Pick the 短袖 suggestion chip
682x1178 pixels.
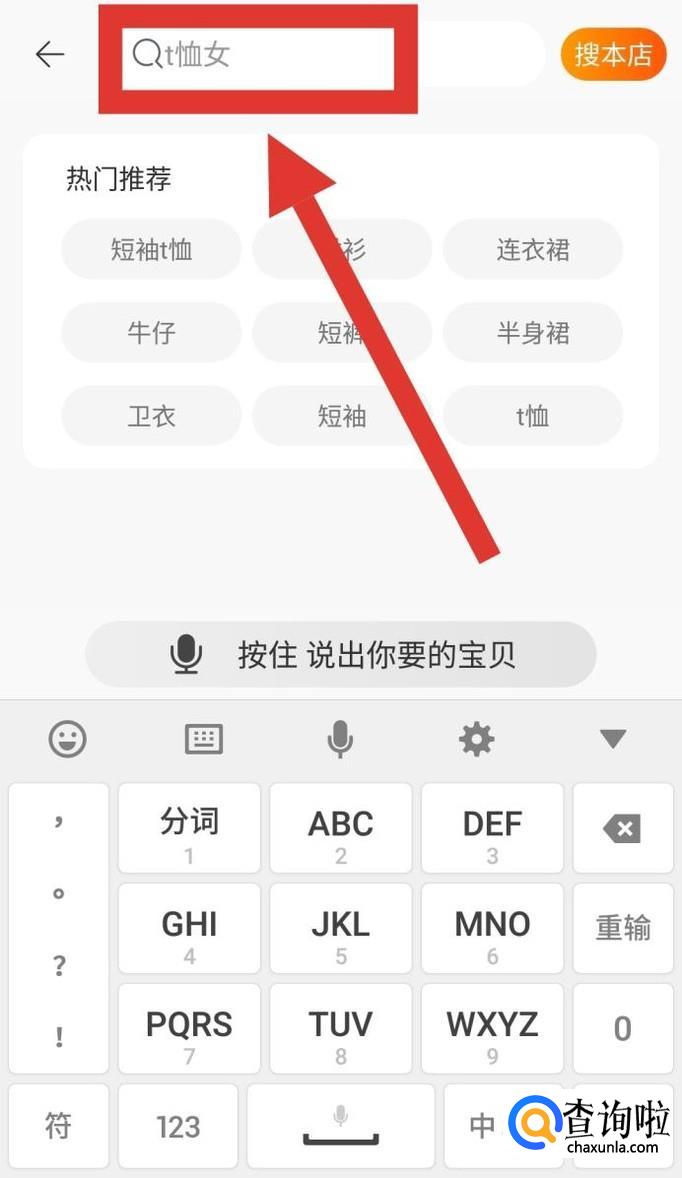coord(342,415)
